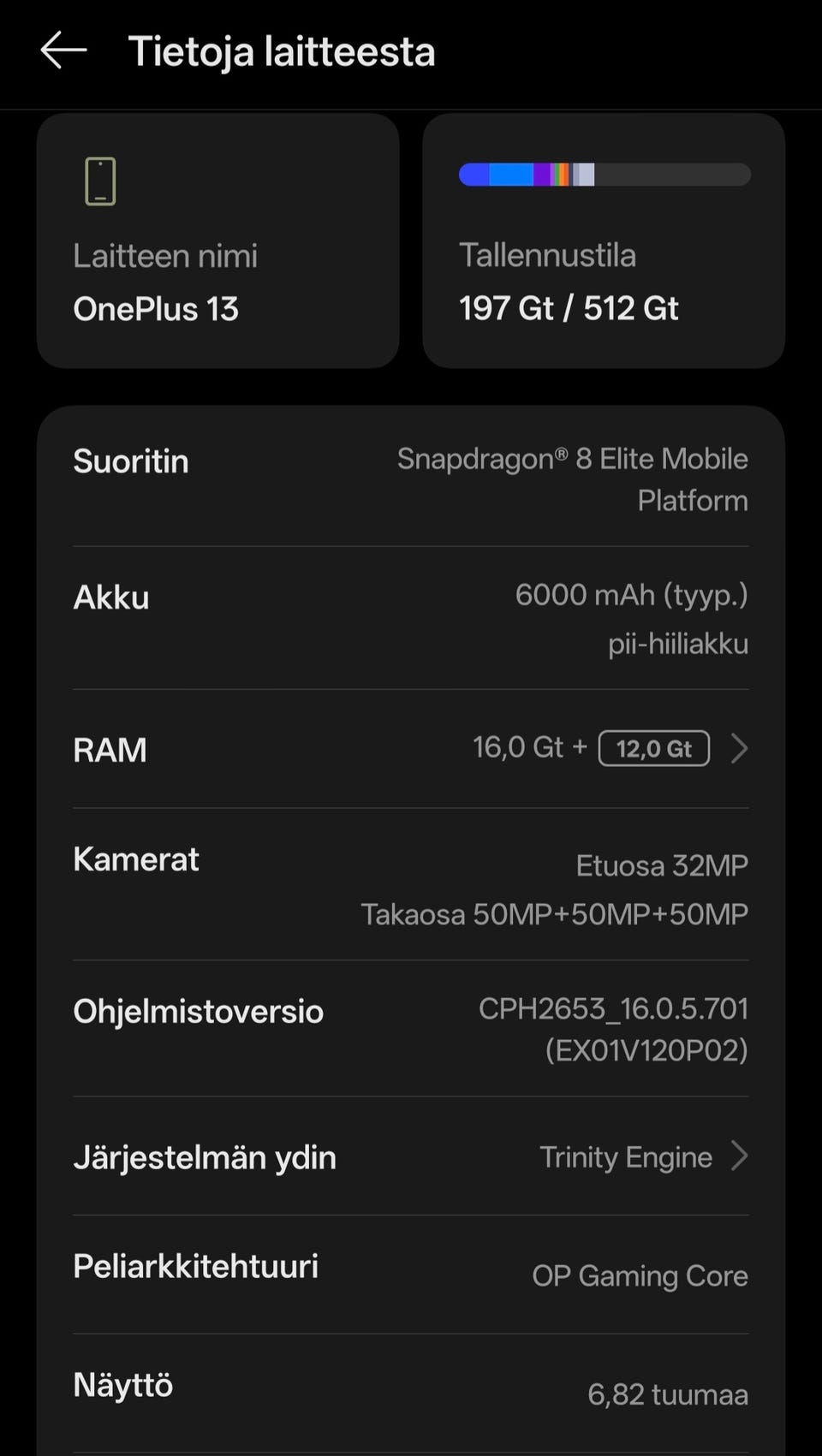Go back from Tietoja laitteesta
This screenshot has width=822, height=1456.
click(x=63, y=51)
